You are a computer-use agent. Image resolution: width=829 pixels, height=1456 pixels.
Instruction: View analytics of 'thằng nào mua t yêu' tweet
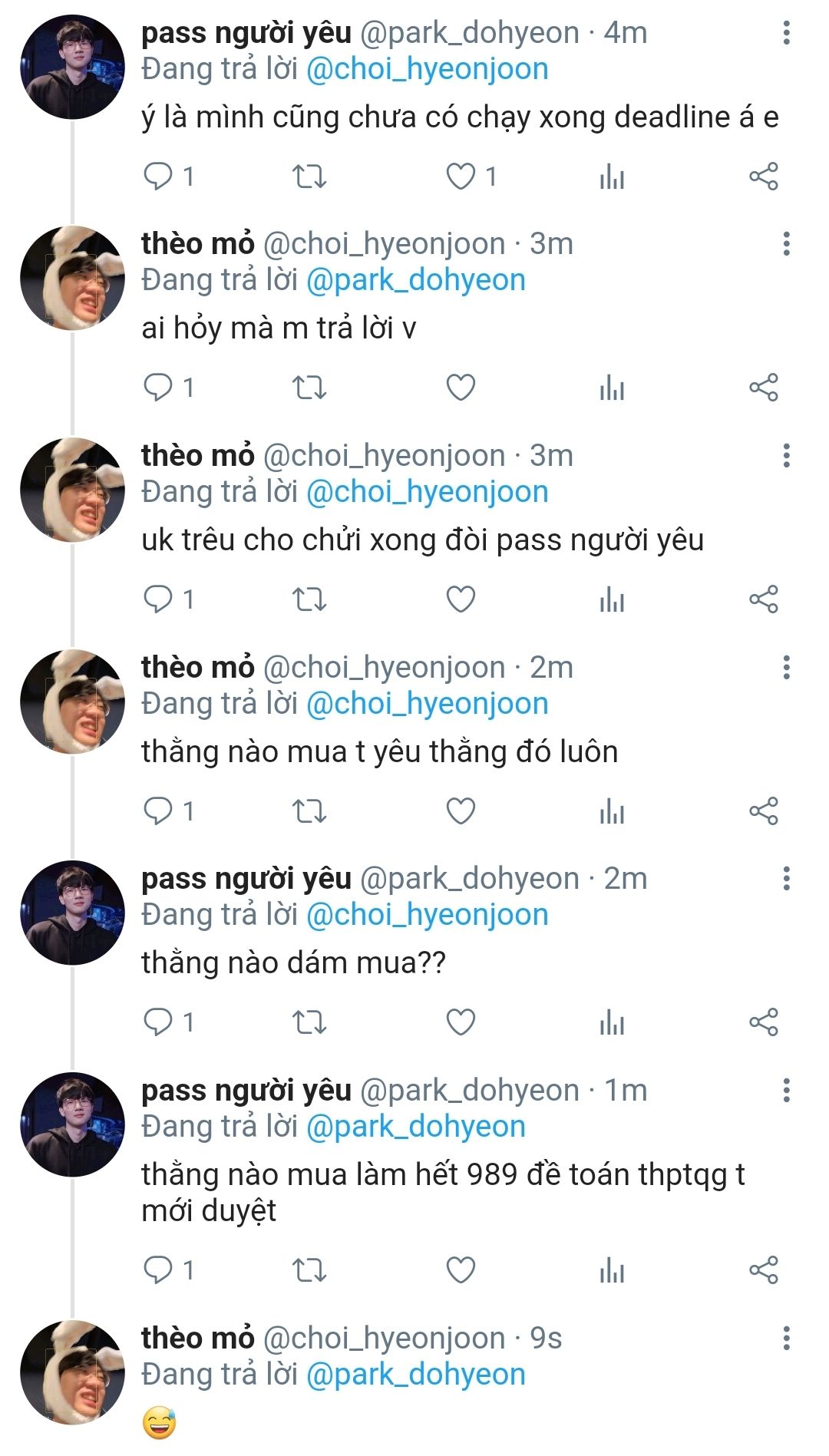[x=612, y=811]
